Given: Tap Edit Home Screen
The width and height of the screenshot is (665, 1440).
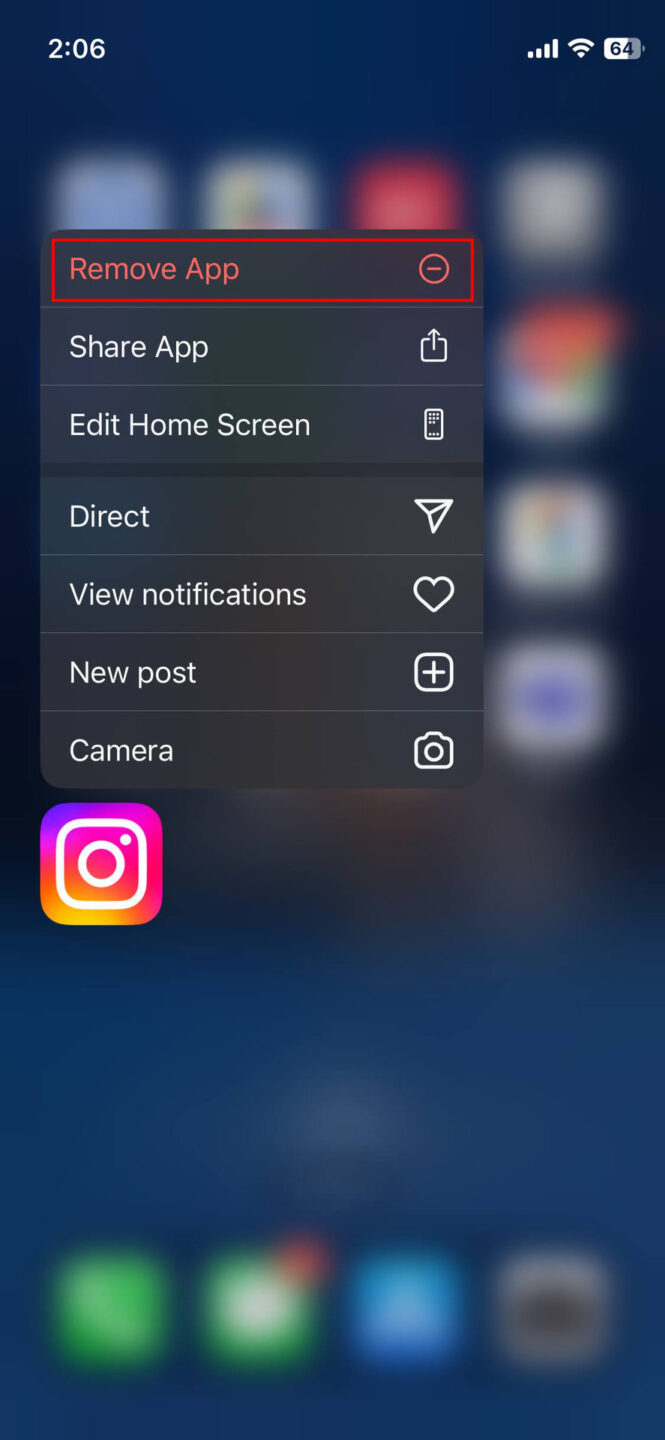Looking at the screenshot, I should [260, 425].
